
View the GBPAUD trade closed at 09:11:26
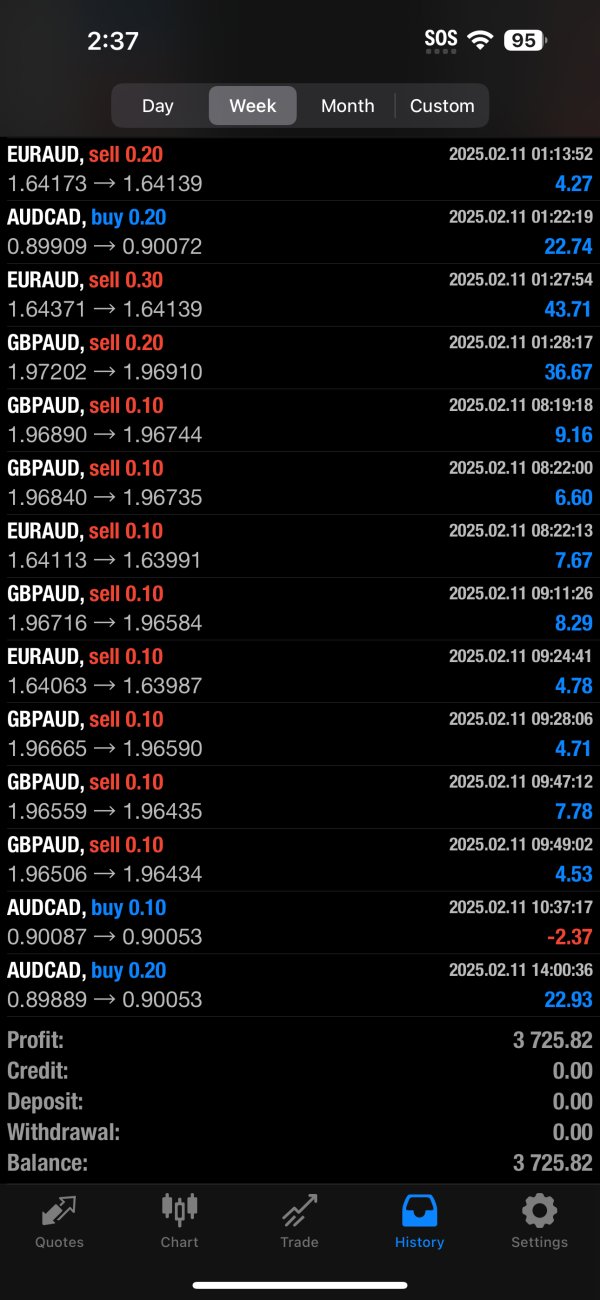[300, 608]
